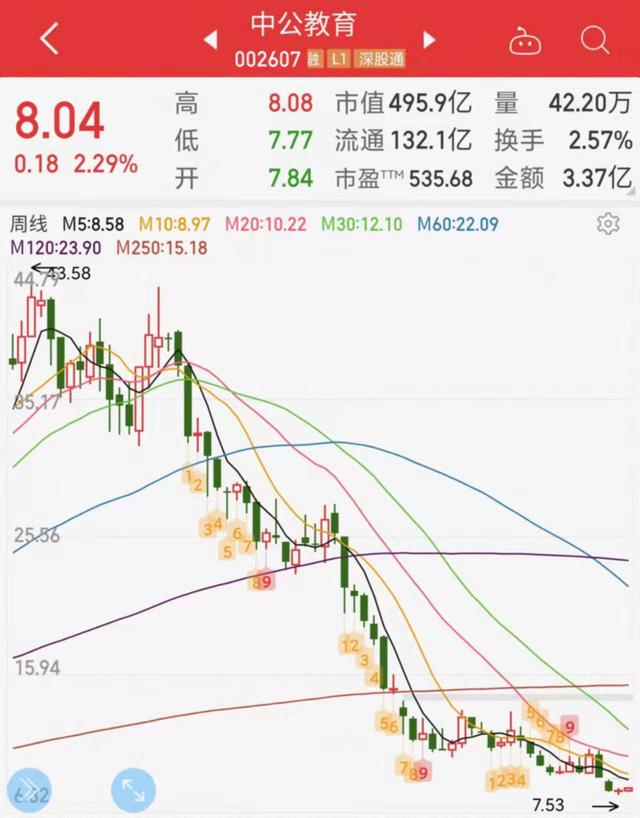Open moving average settings gear
The width and height of the screenshot is (640, 818).
tap(607, 223)
